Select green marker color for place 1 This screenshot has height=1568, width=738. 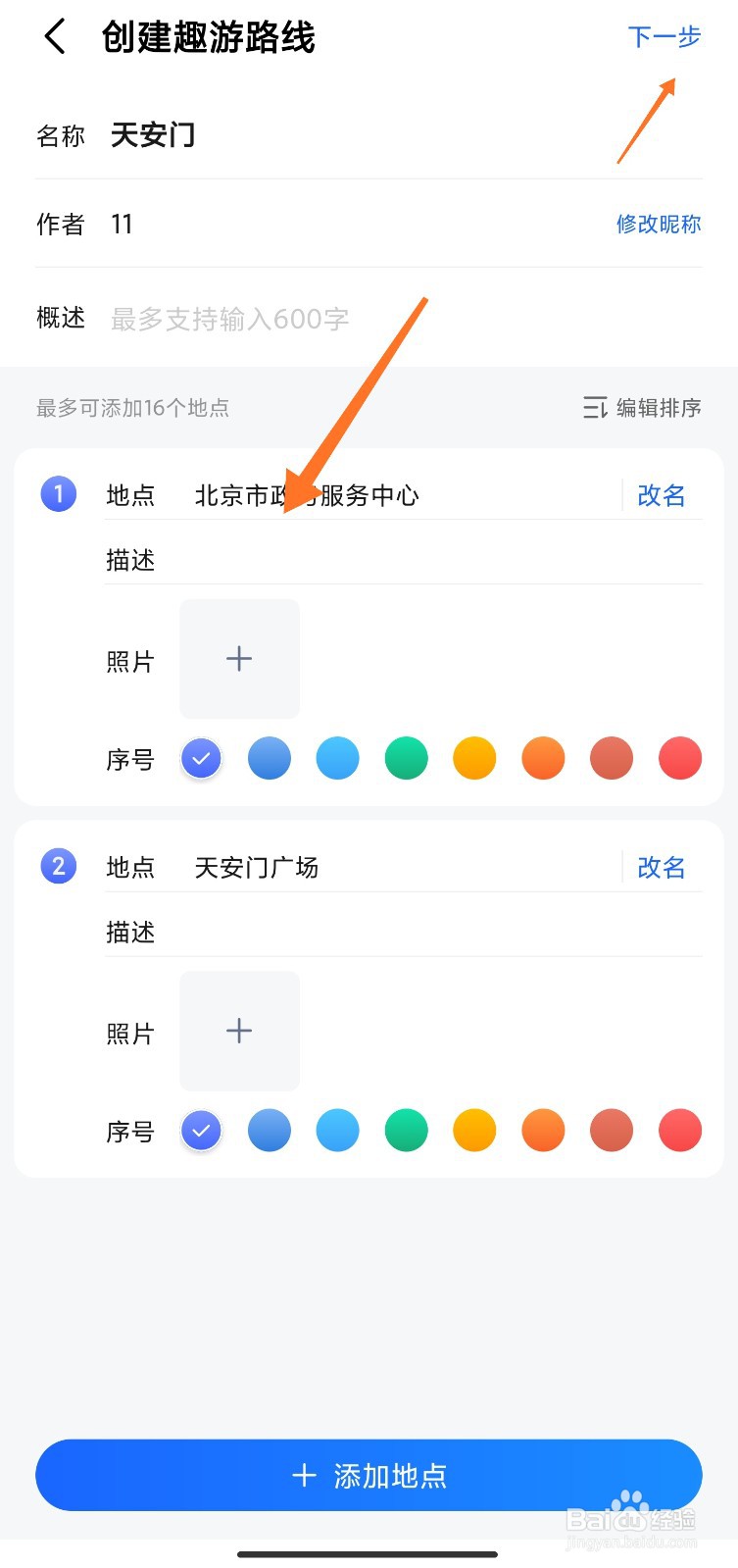pyautogui.click(x=406, y=758)
